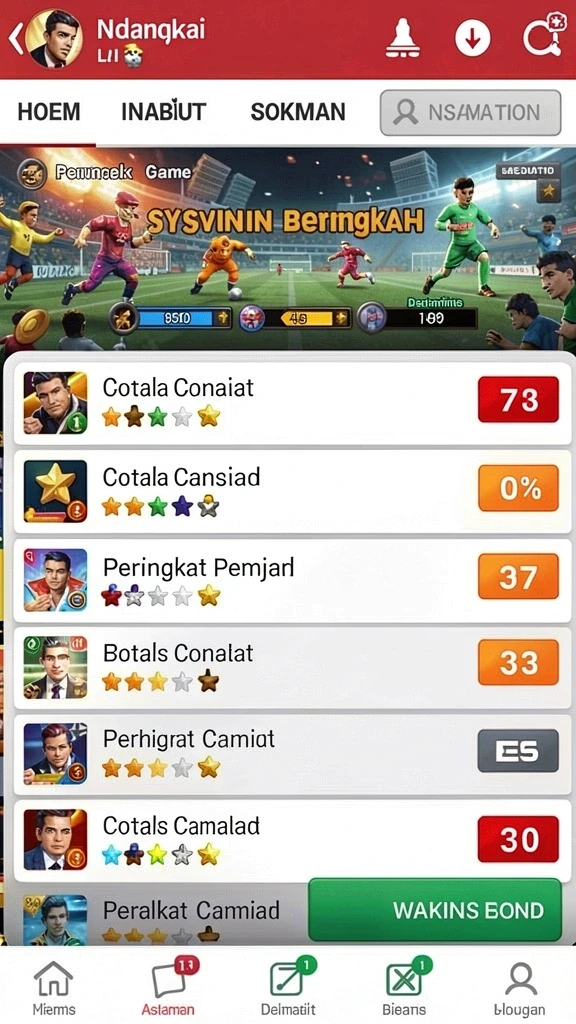Go to Miems in bottom navigation
Viewport: 576px width, 1024px height.
pos(54,987)
